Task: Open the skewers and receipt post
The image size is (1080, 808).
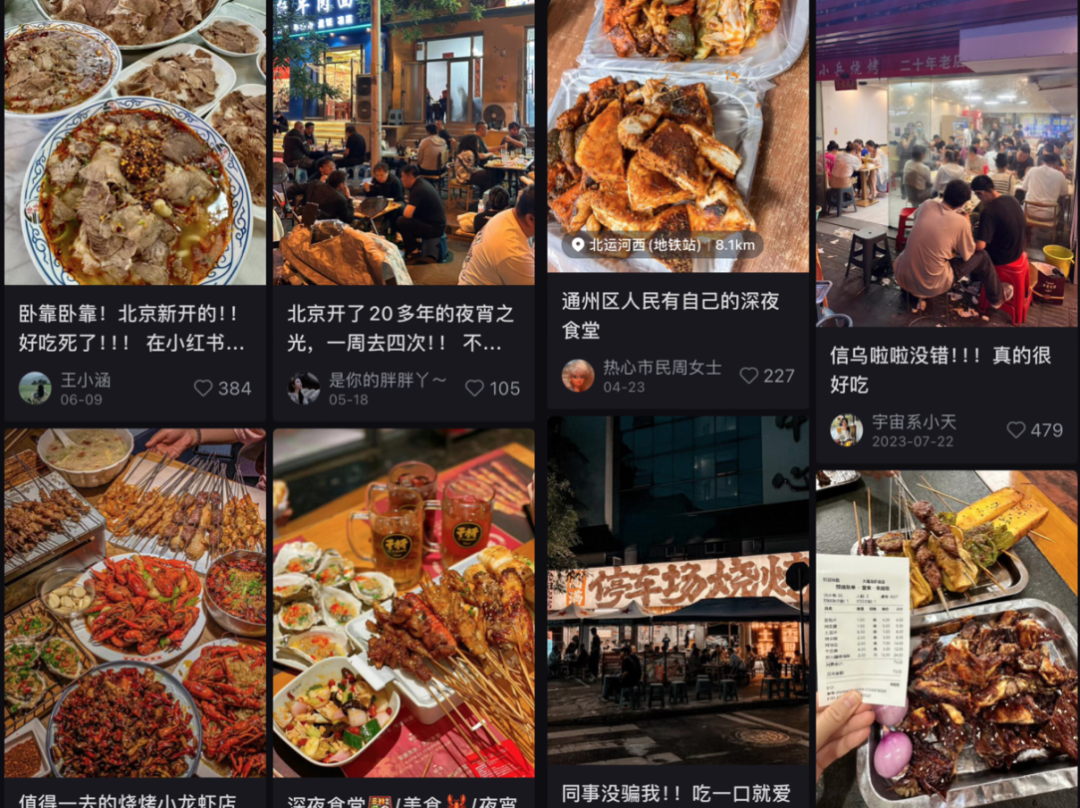Action: point(947,640)
